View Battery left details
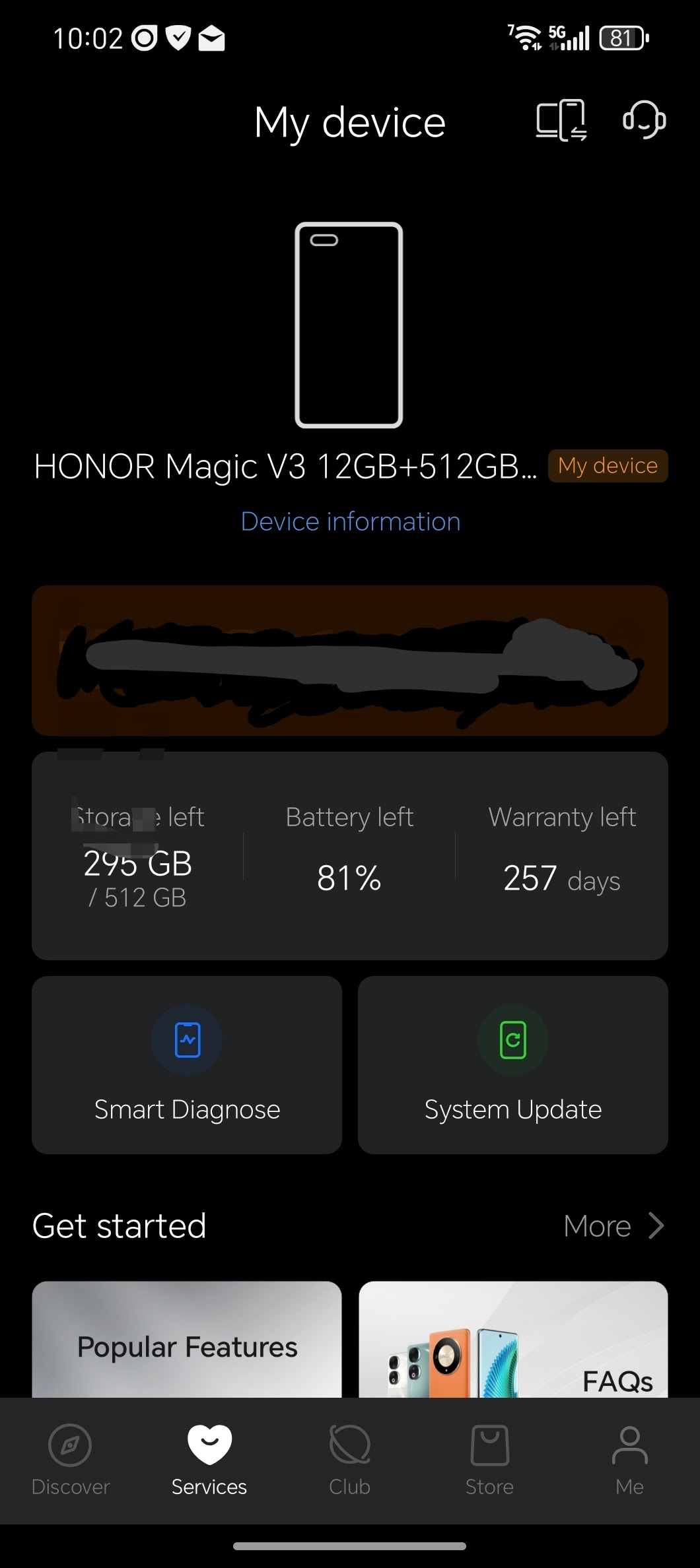The image size is (700, 1568). click(349, 857)
